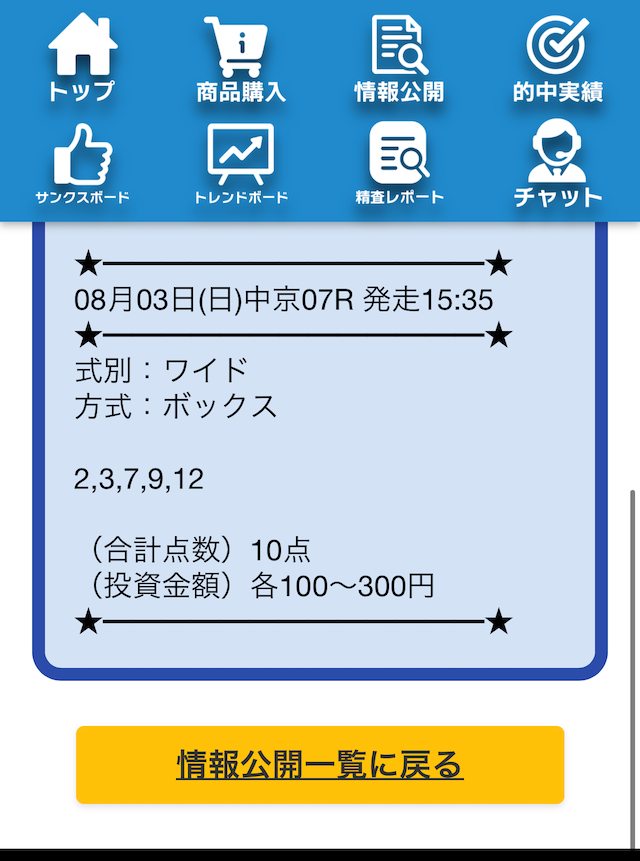
Task: Return via 情報公開一覧に戻る button
Action: 320,765
